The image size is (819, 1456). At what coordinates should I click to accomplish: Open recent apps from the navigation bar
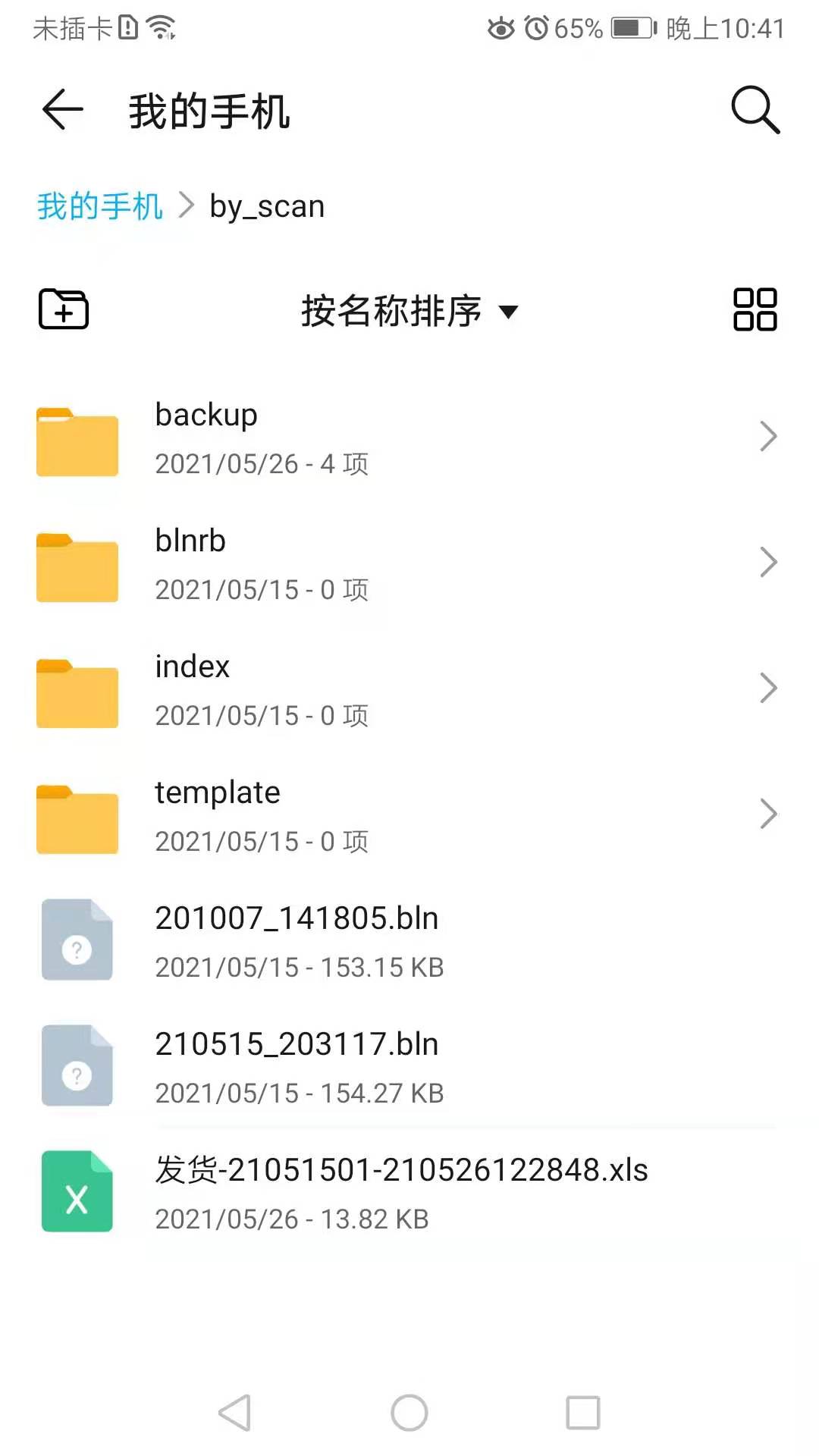coord(583,1413)
